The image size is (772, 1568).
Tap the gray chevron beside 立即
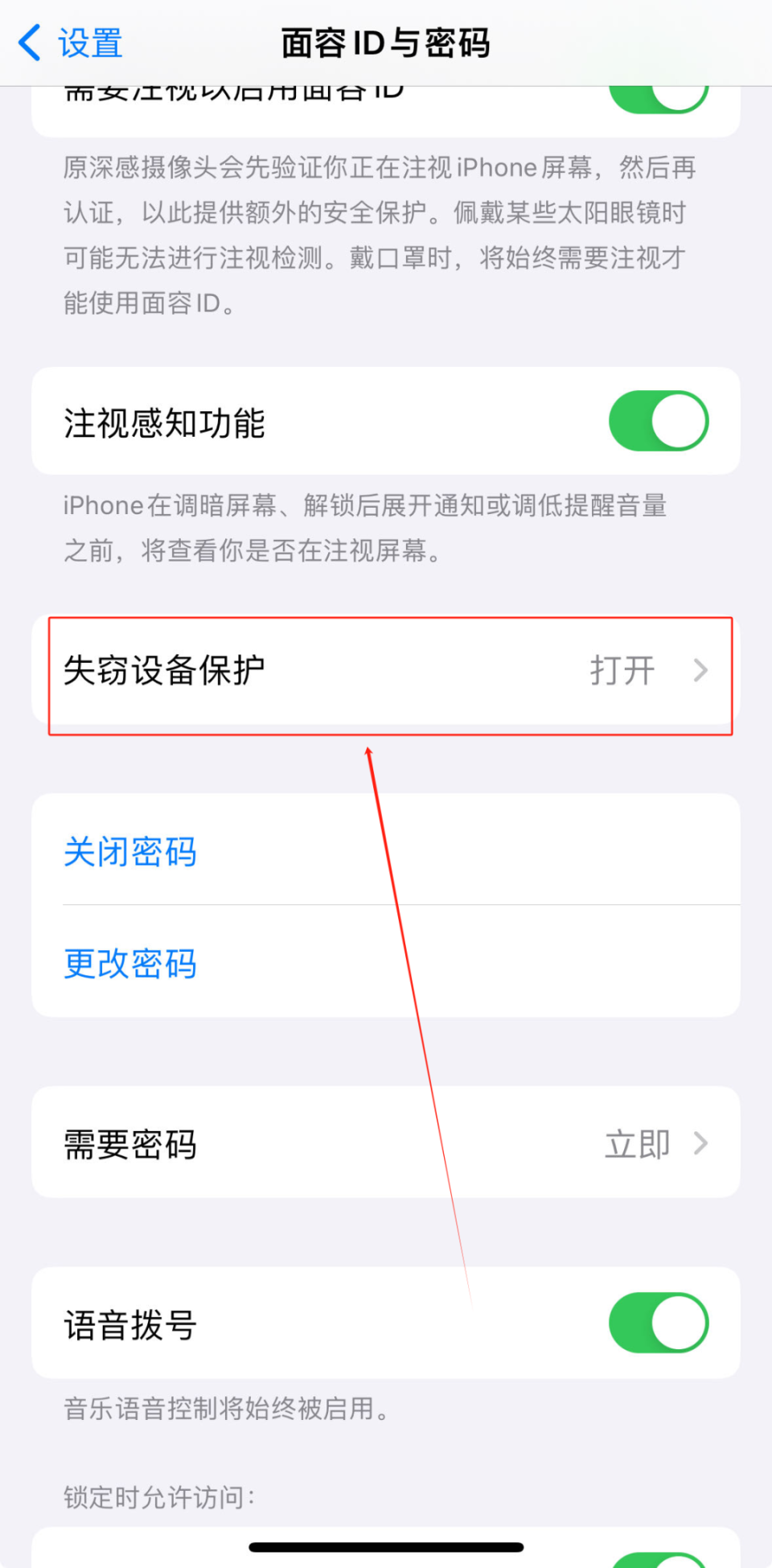(701, 1142)
